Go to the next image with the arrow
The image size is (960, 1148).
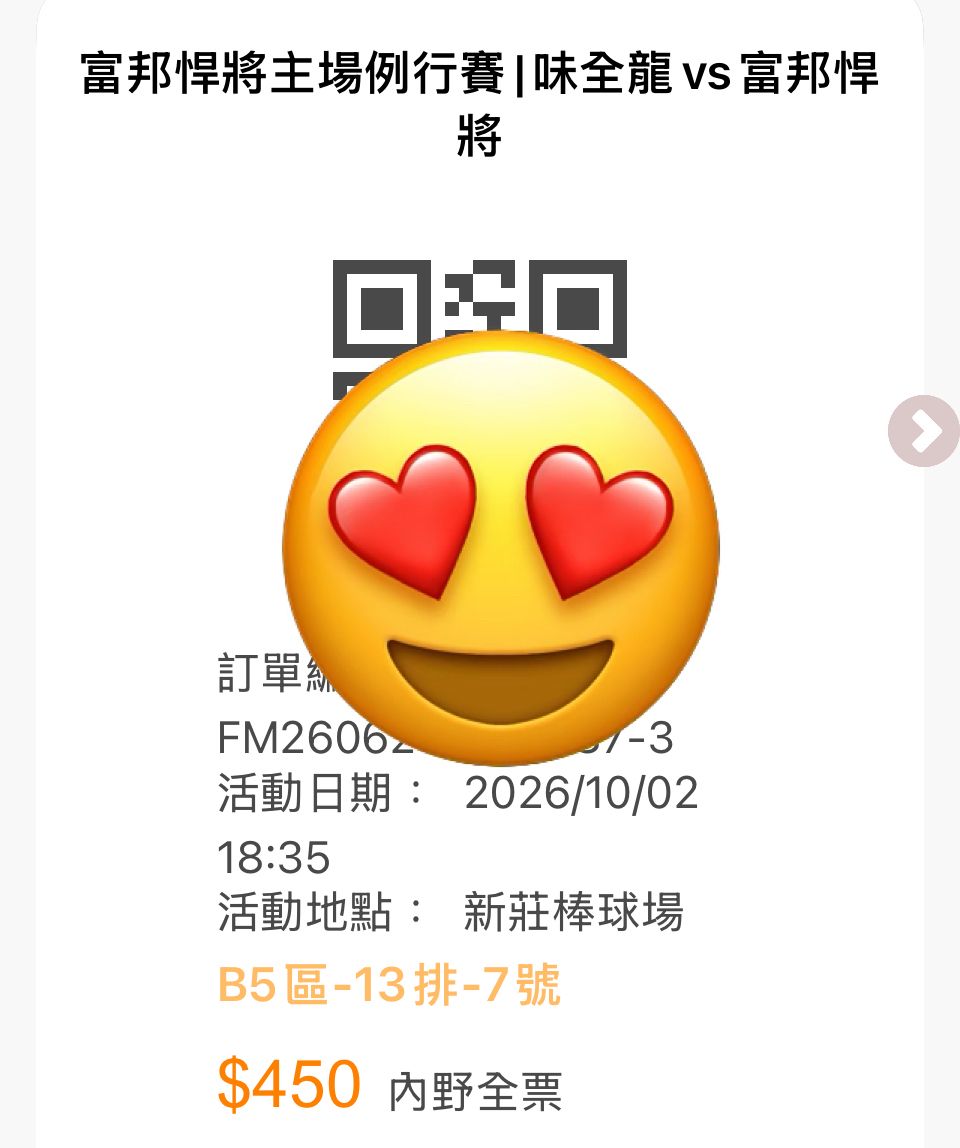pos(923,430)
